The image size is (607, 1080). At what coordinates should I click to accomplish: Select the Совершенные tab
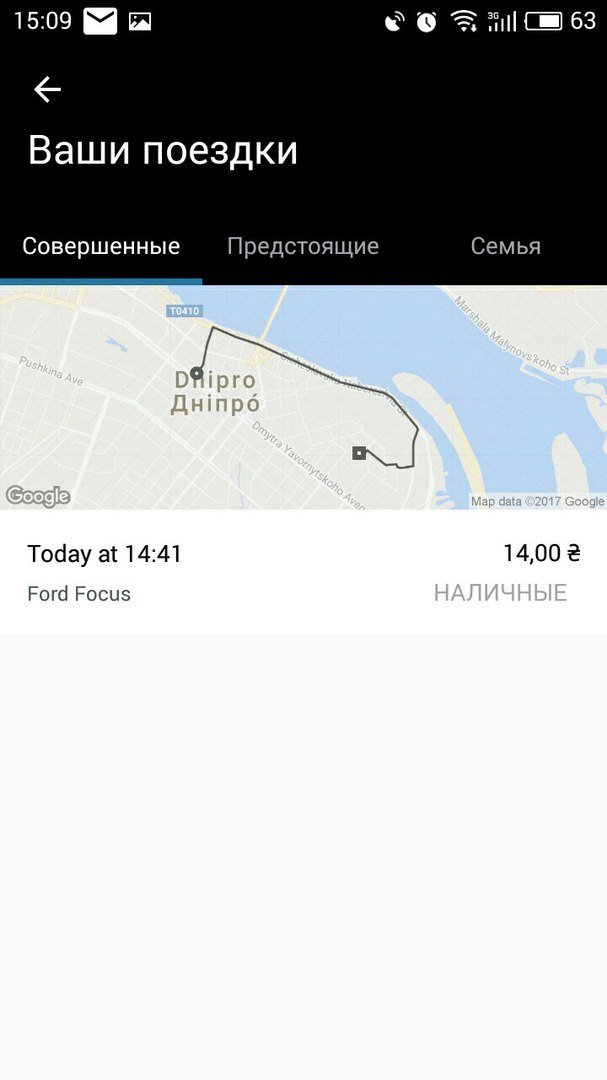(x=101, y=246)
